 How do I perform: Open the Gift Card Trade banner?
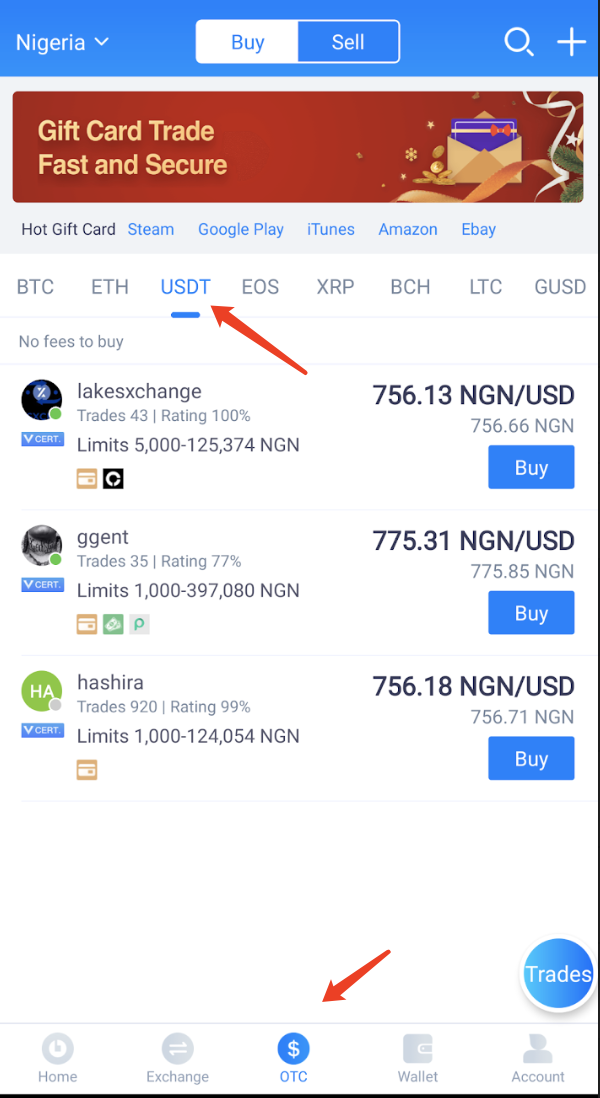pos(298,147)
